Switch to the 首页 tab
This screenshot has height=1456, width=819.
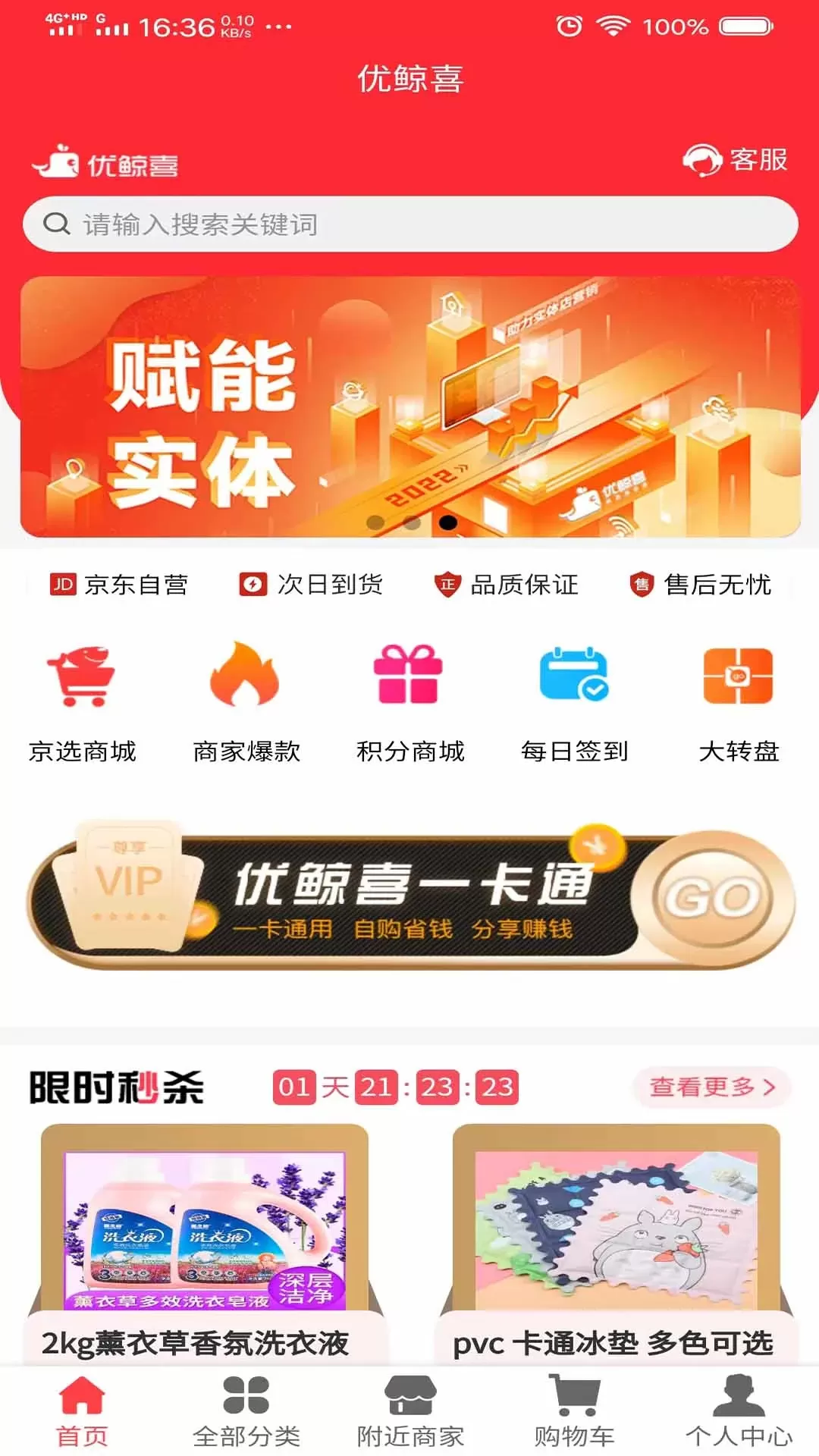(x=82, y=1410)
